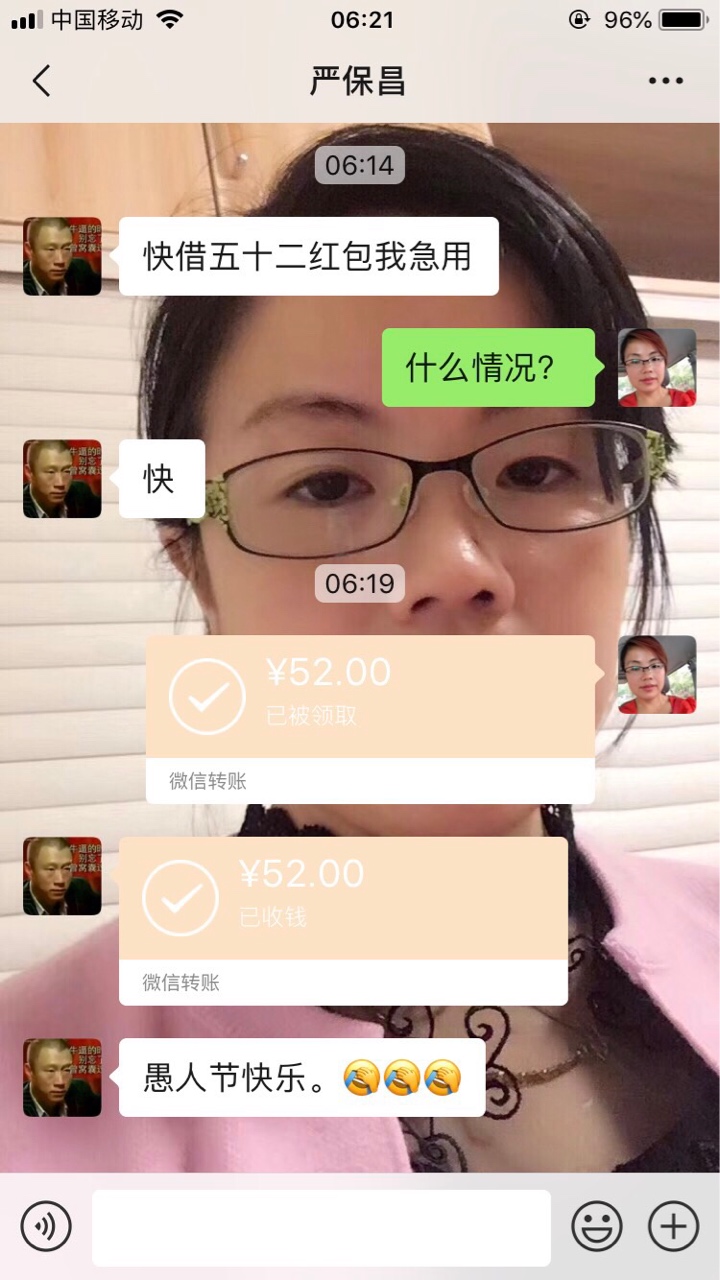Focus the message text field
This screenshot has height=1280, width=720.
[321, 1227]
